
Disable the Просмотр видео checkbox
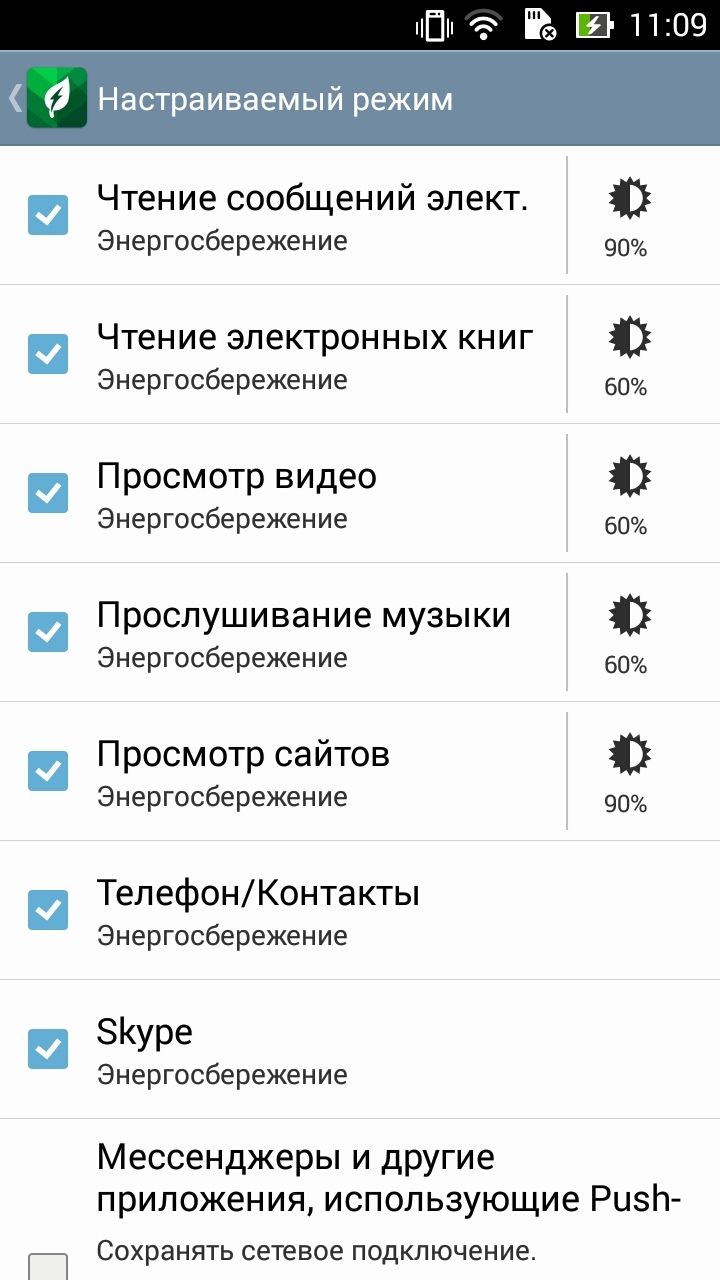coord(48,493)
